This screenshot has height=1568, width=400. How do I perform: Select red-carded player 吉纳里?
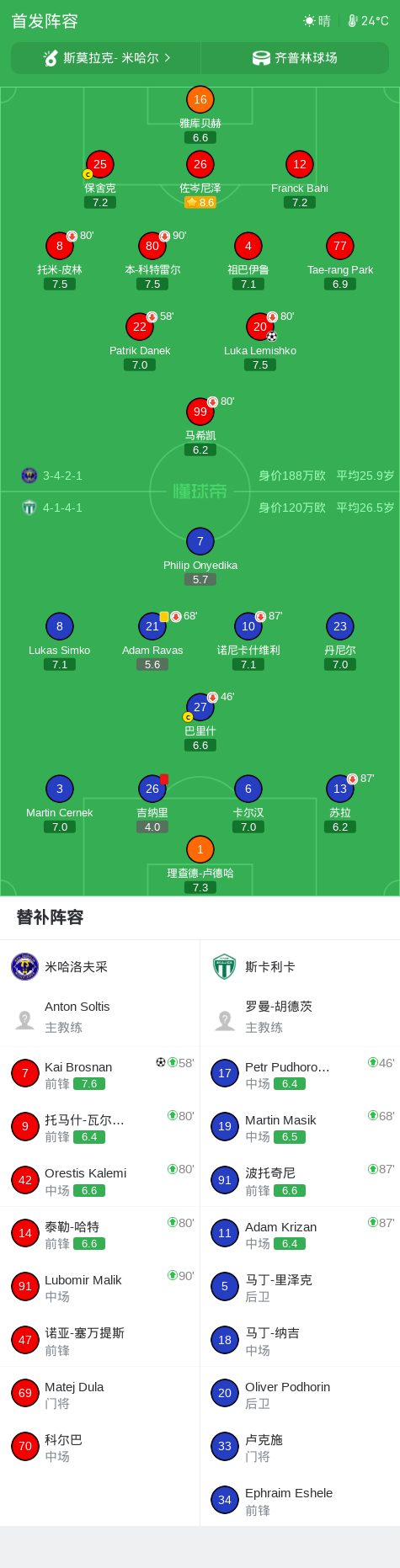[x=152, y=789]
